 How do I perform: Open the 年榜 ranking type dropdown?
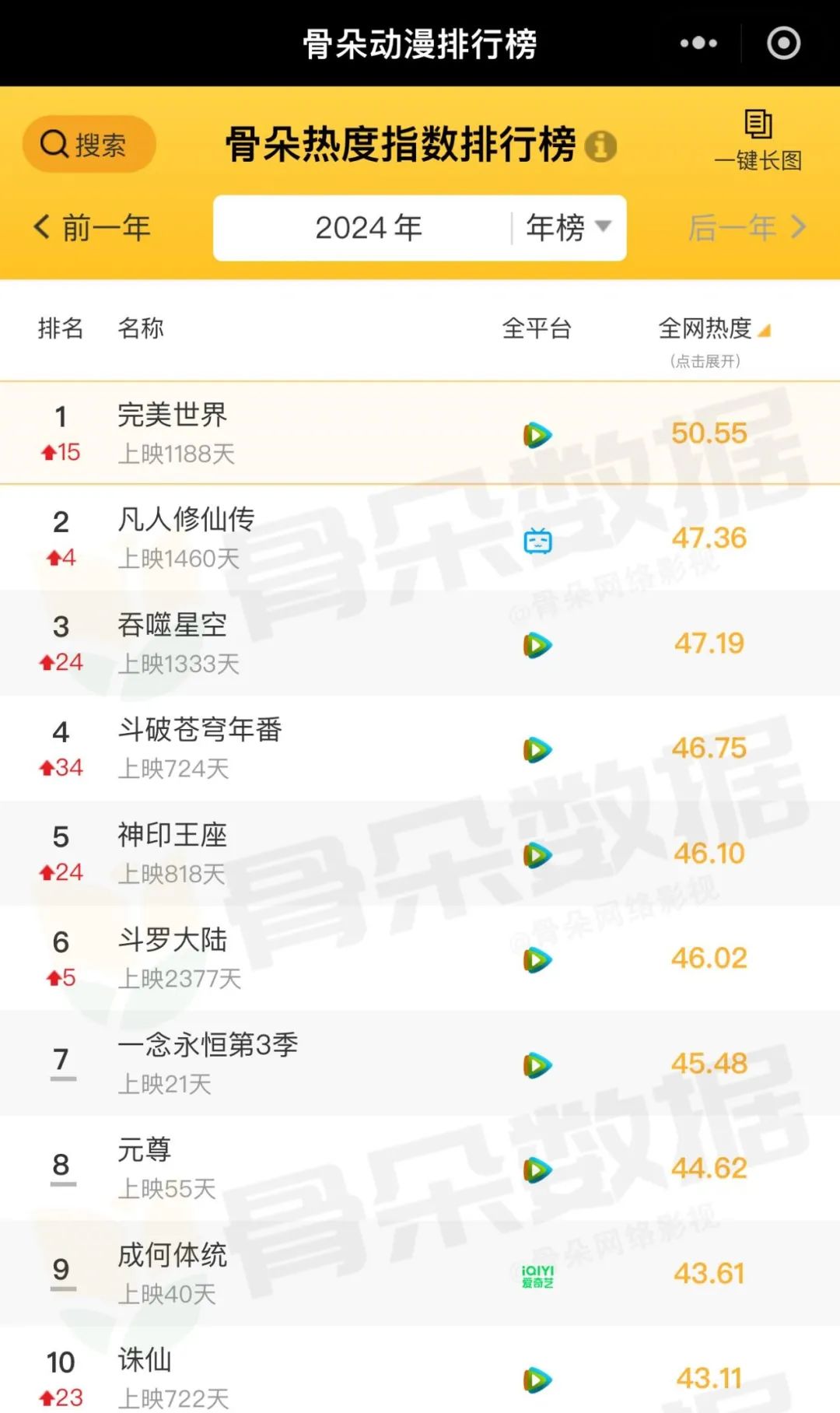click(569, 228)
